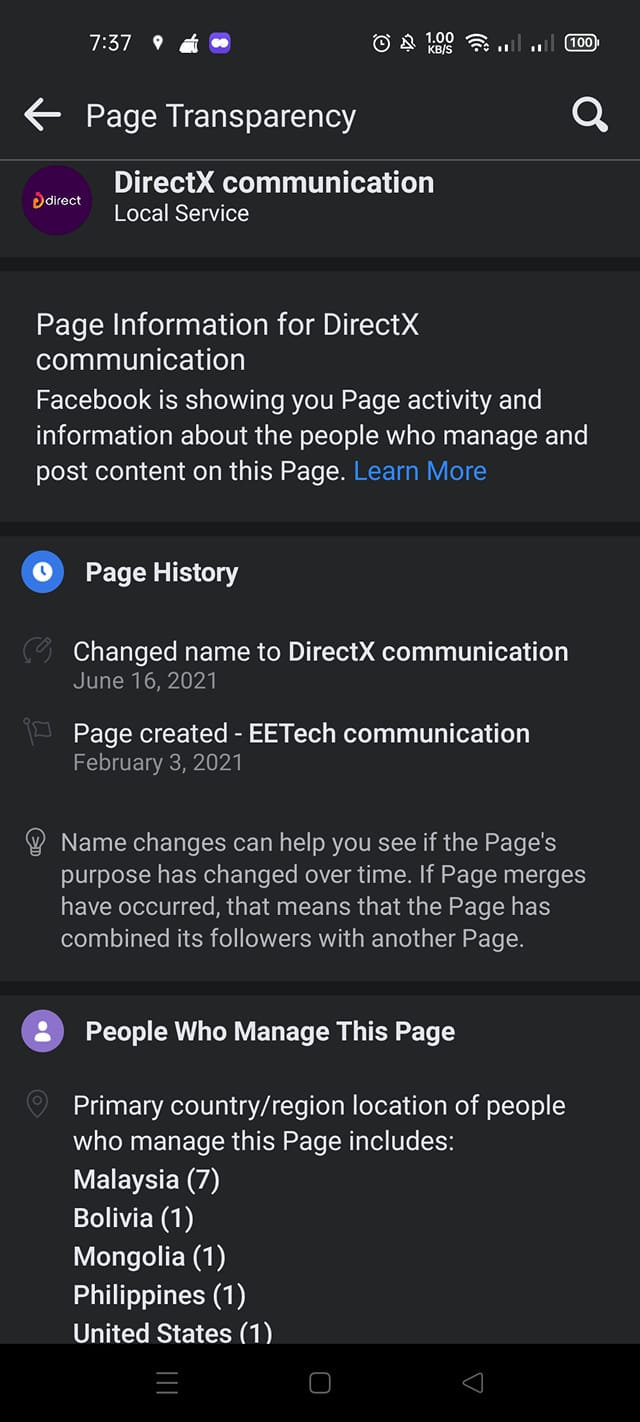The image size is (640, 1422).
Task: Tap the system home button
Action: point(320,1383)
